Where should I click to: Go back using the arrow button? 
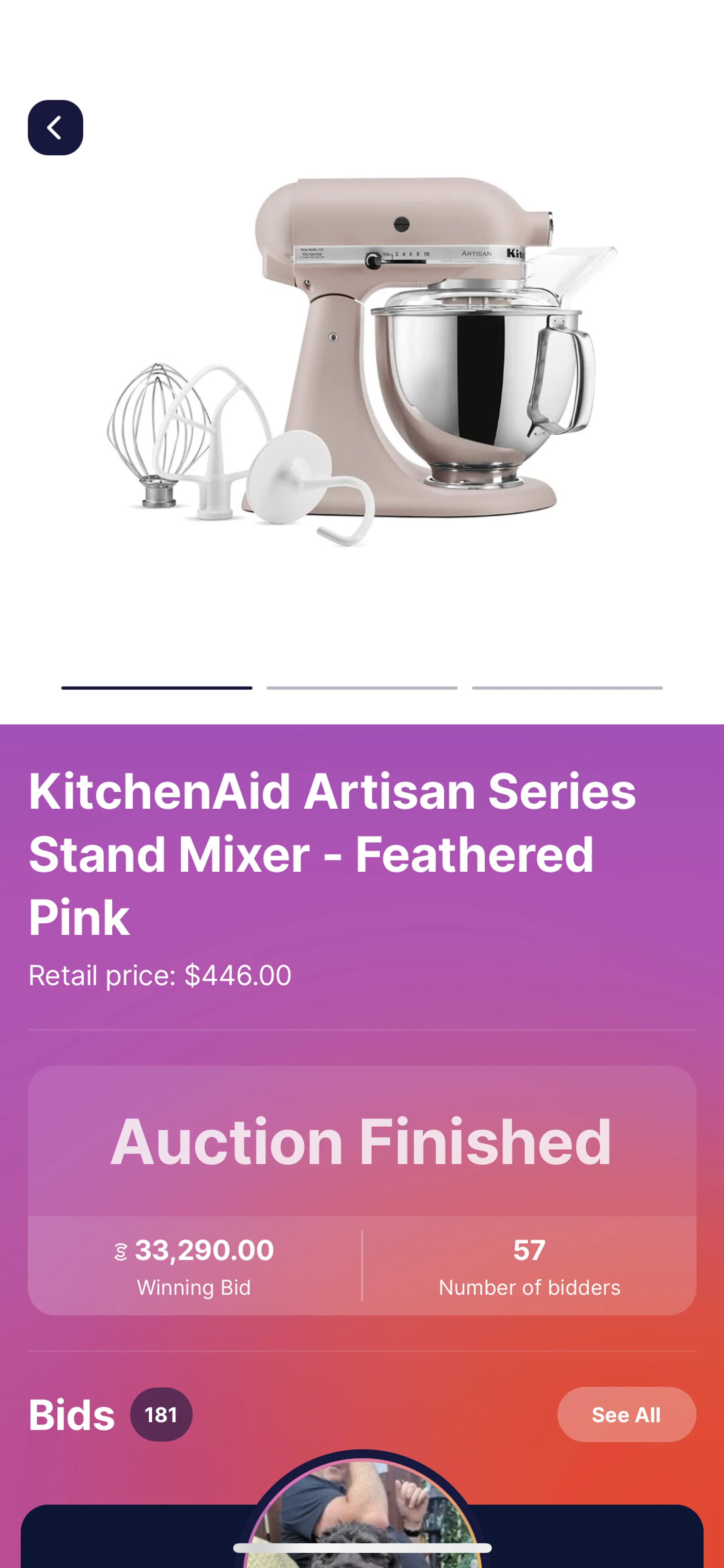coord(55,128)
